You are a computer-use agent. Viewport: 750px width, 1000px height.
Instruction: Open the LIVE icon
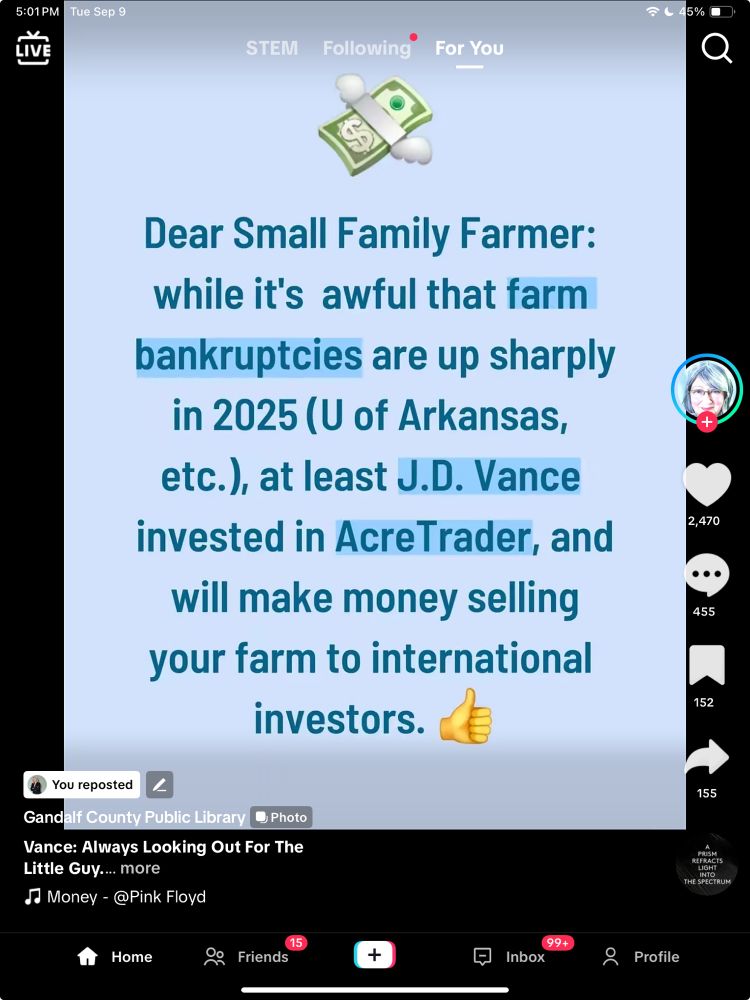[33, 48]
